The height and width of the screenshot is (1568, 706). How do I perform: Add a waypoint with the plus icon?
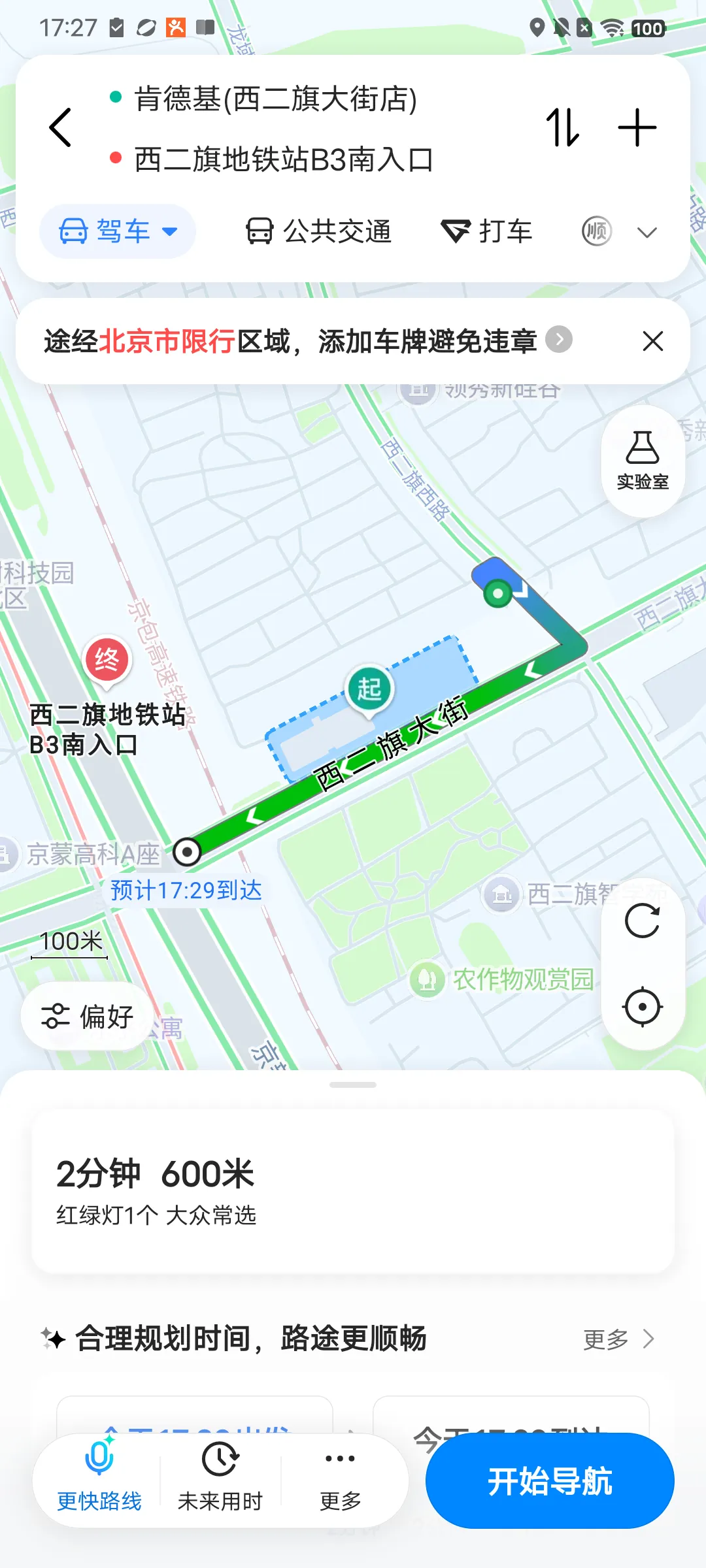pyautogui.click(x=637, y=127)
